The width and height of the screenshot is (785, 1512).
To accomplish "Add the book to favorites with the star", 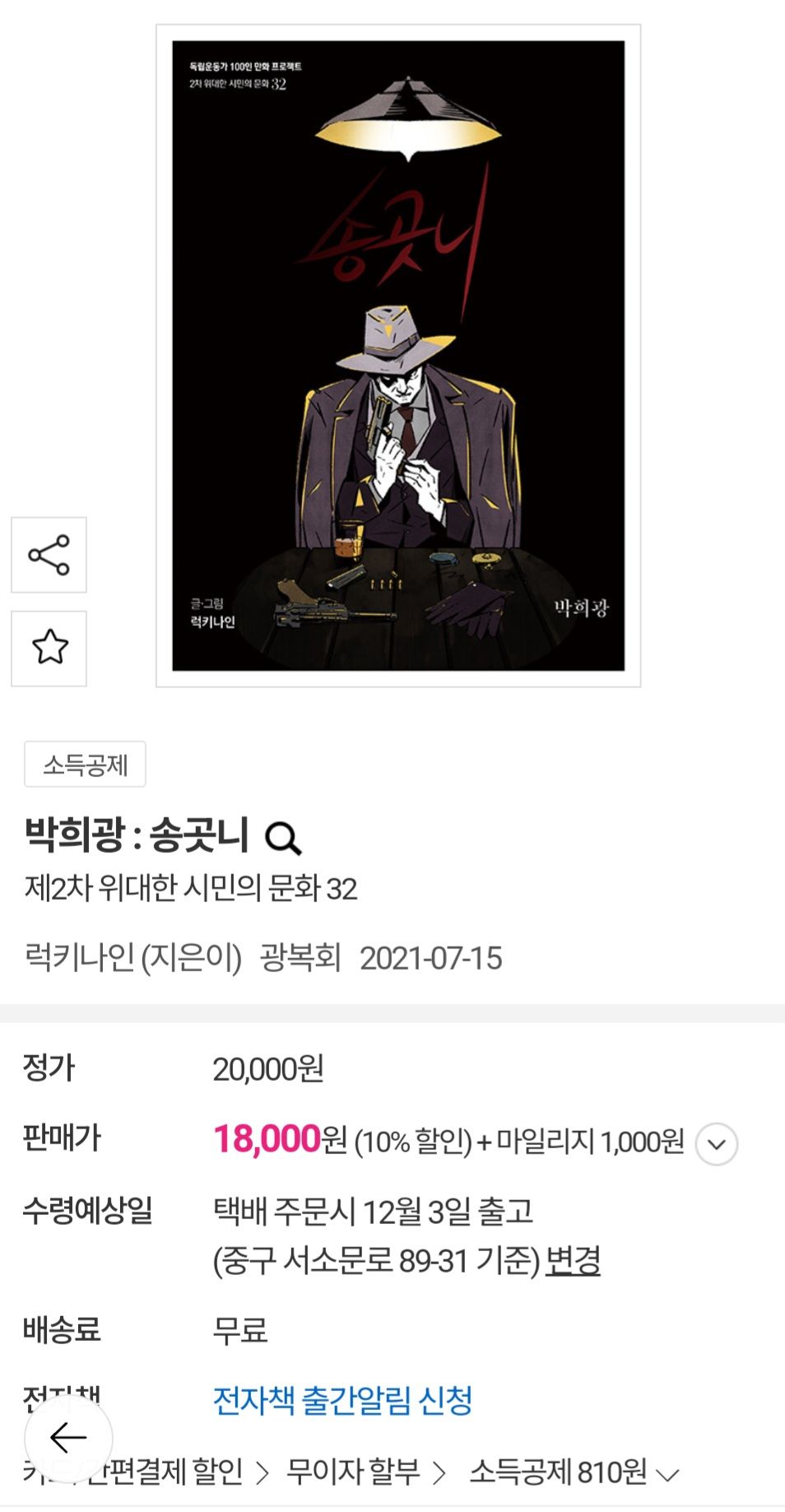I will tap(49, 648).
